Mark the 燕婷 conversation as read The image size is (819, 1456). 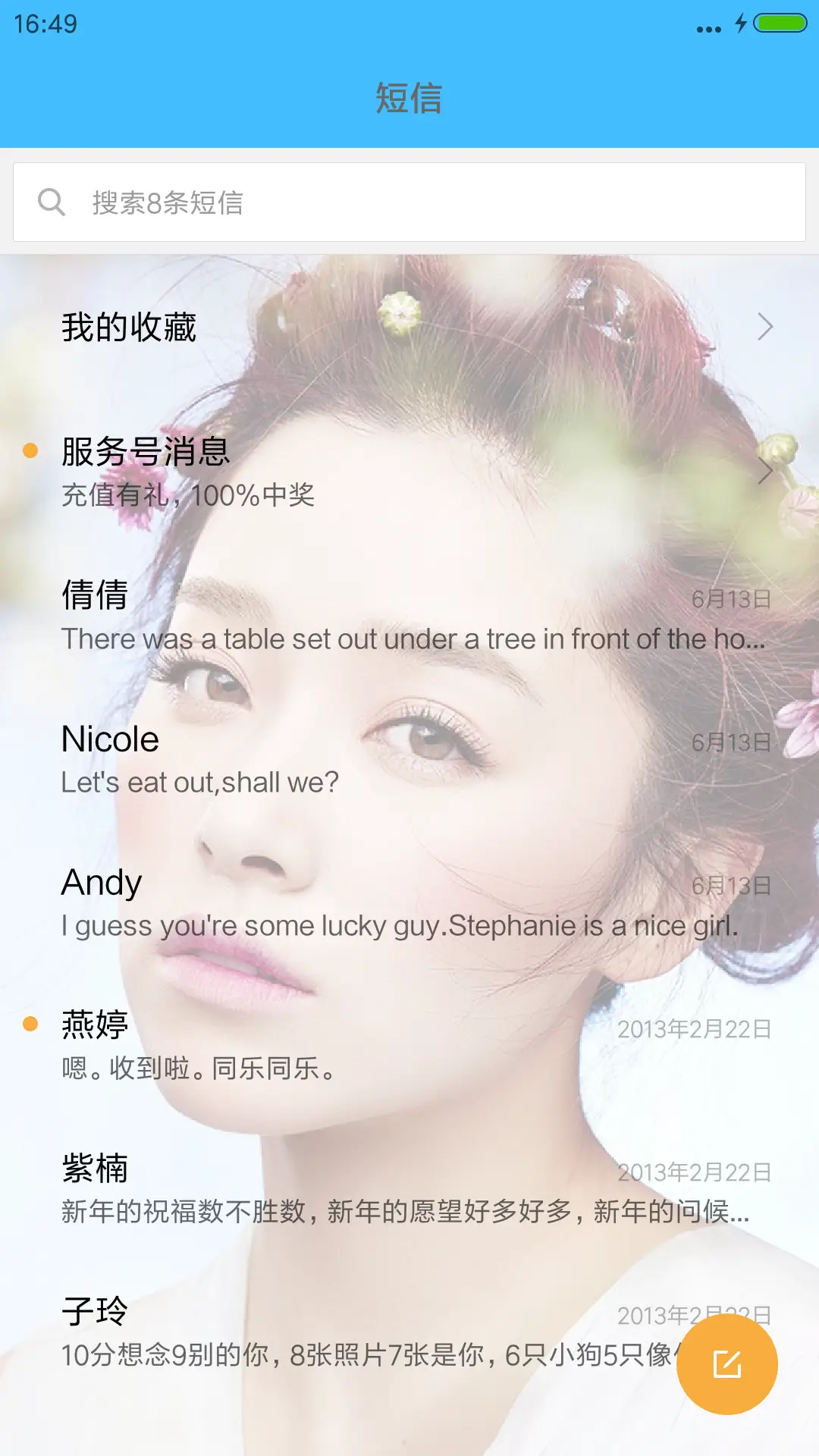click(30, 1022)
